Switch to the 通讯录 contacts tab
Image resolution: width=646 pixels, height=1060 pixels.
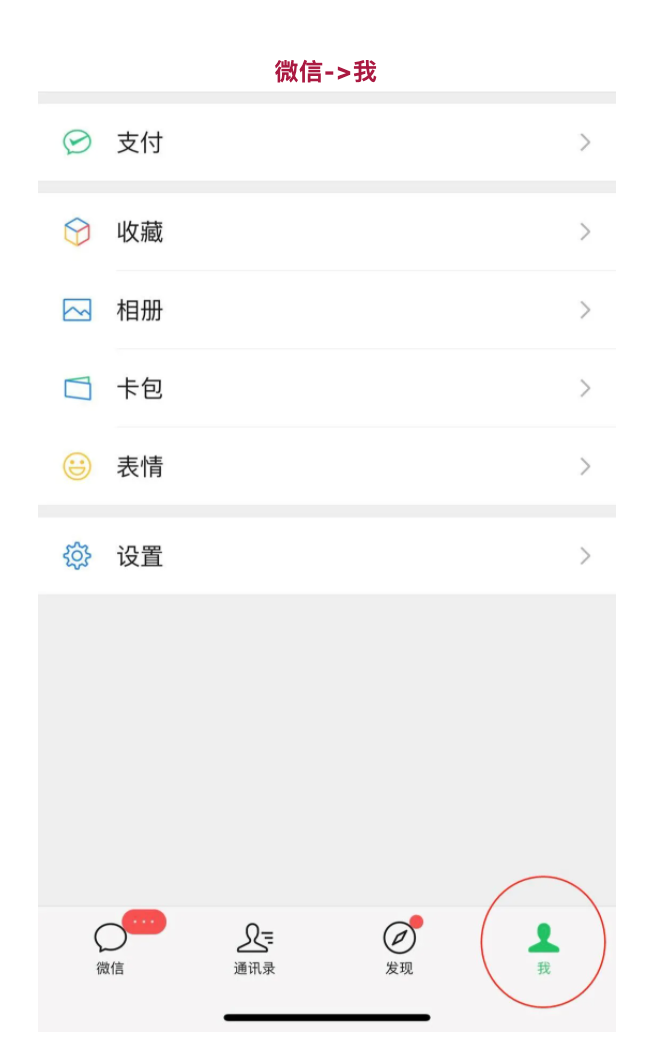point(255,948)
